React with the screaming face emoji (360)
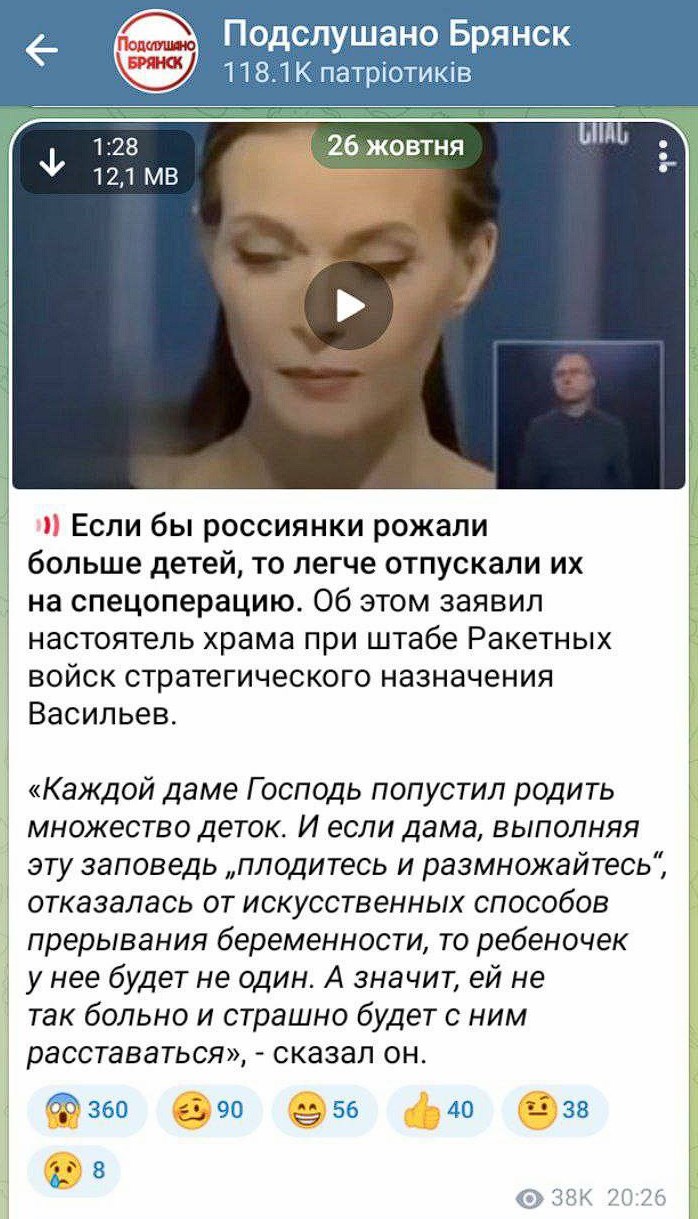Image resolution: width=698 pixels, height=1219 pixels. click(87, 1110)
